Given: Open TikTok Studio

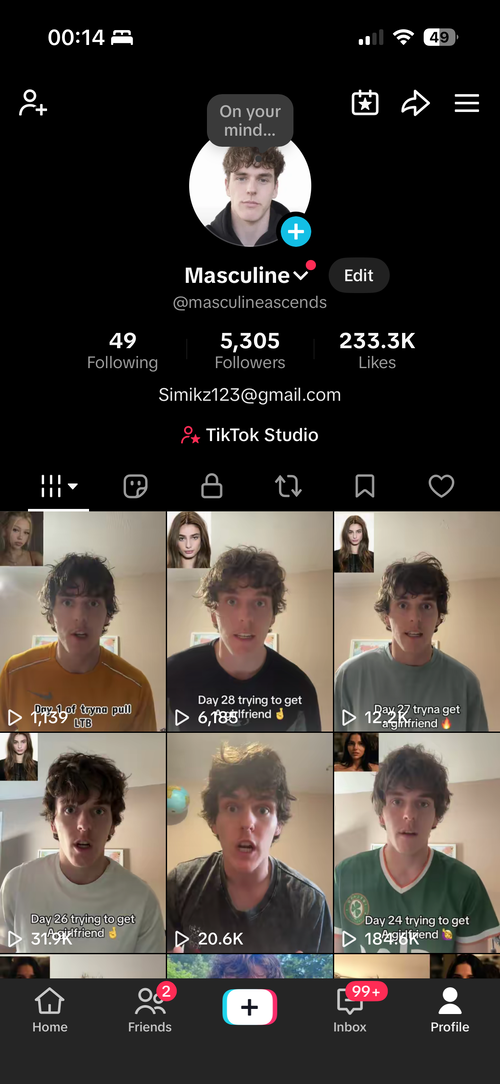Looking at the screenshot, I should 250,435.
